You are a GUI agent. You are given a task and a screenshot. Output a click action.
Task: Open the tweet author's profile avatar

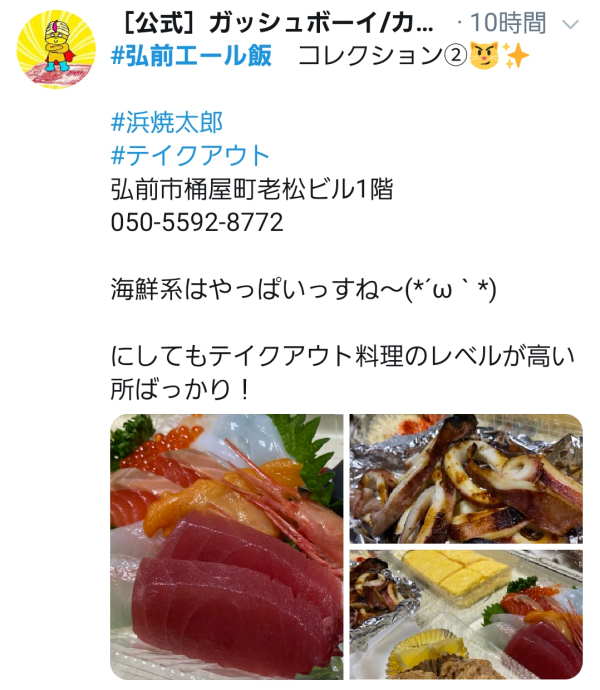point(56,50)
